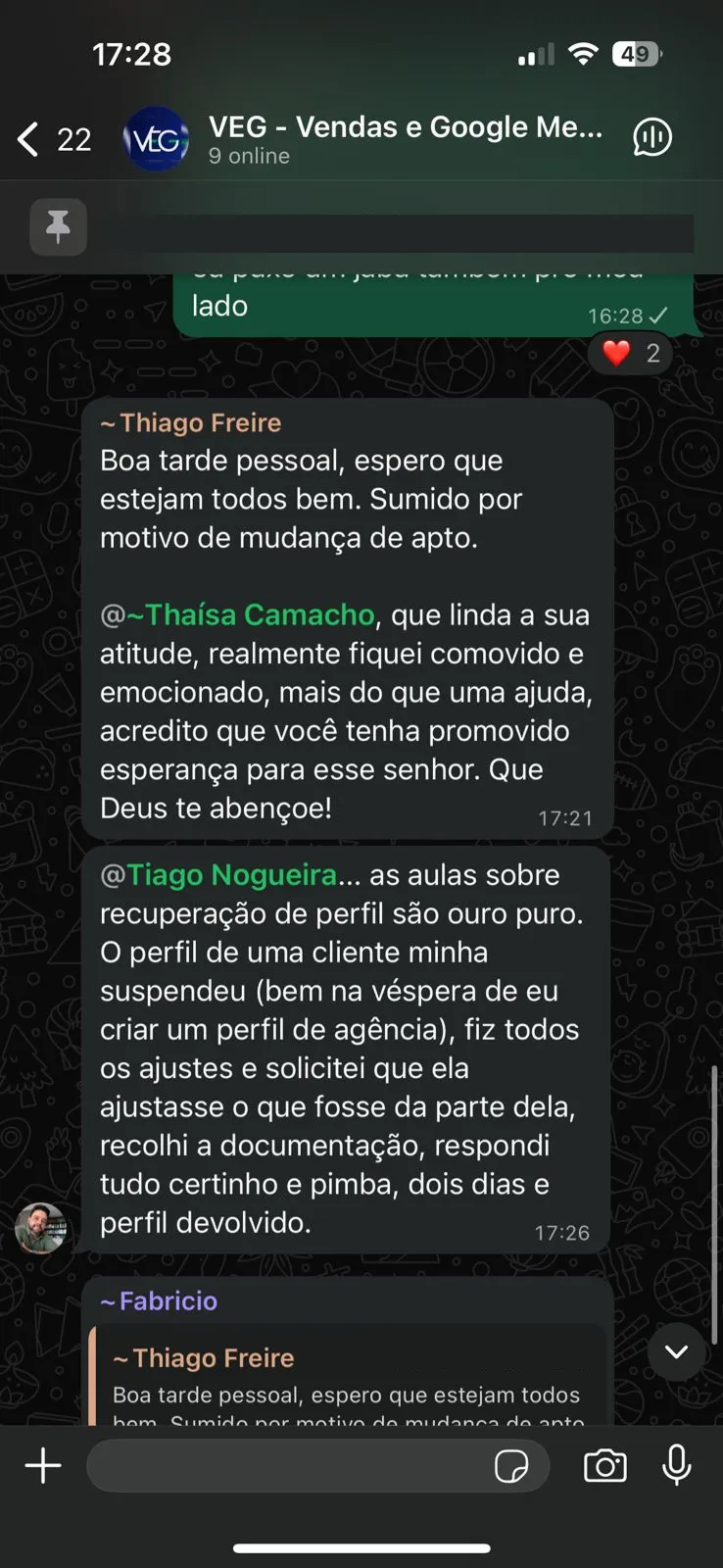Open the attachment plus menu

(43, 1466)
